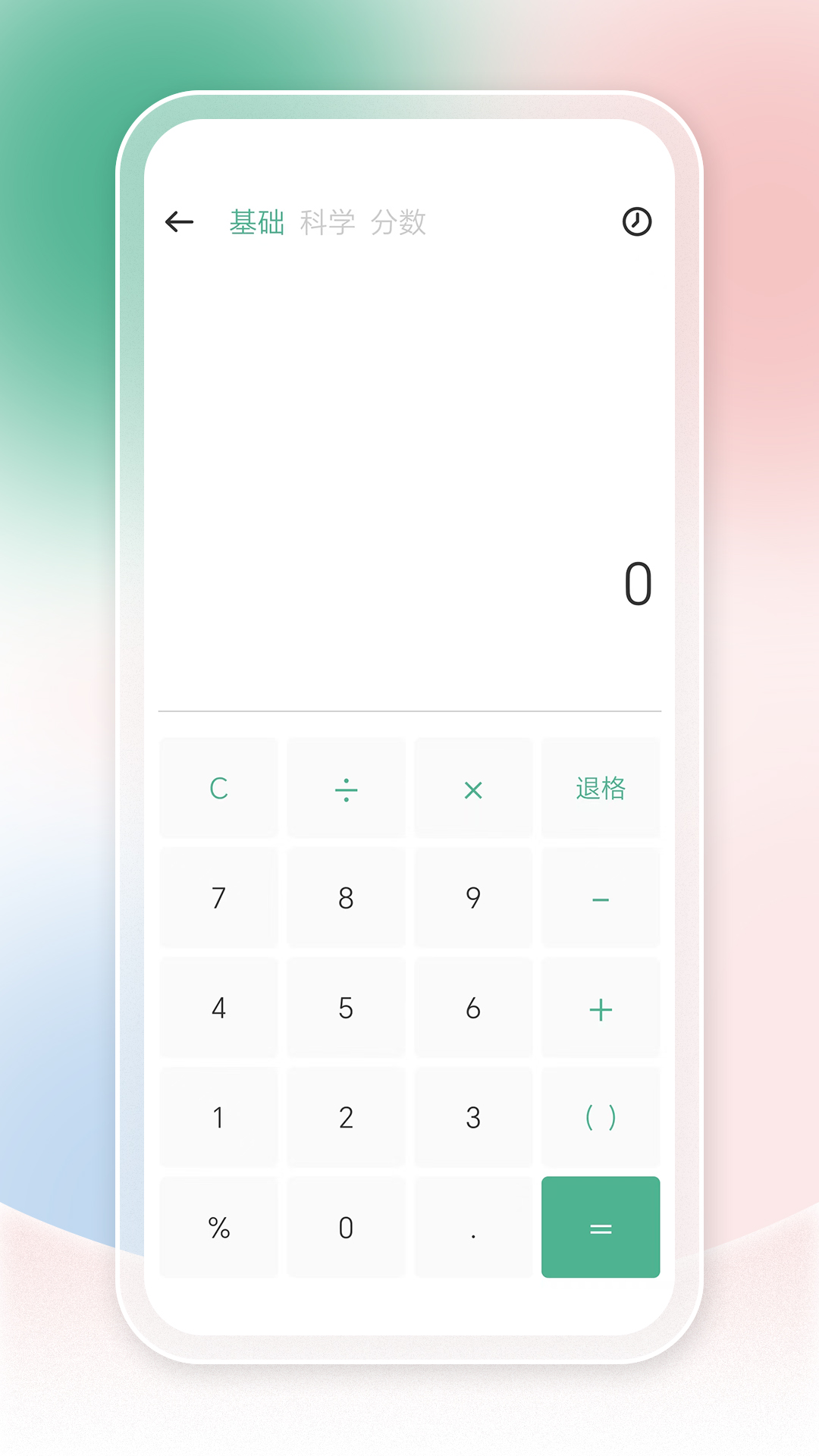The image size is (819, 1456).
Task: Tap the decimal point key
Action: click(x=473, y=1227)
